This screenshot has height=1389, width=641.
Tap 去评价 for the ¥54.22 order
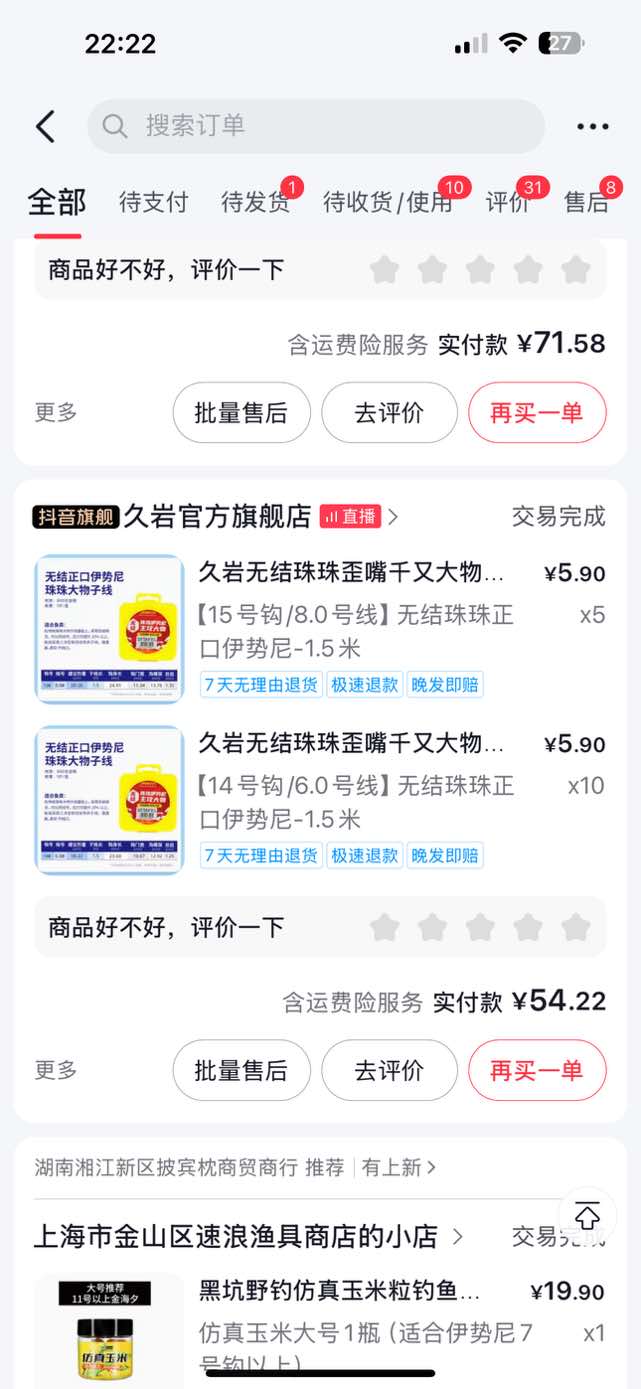[x=389, y=1070]
